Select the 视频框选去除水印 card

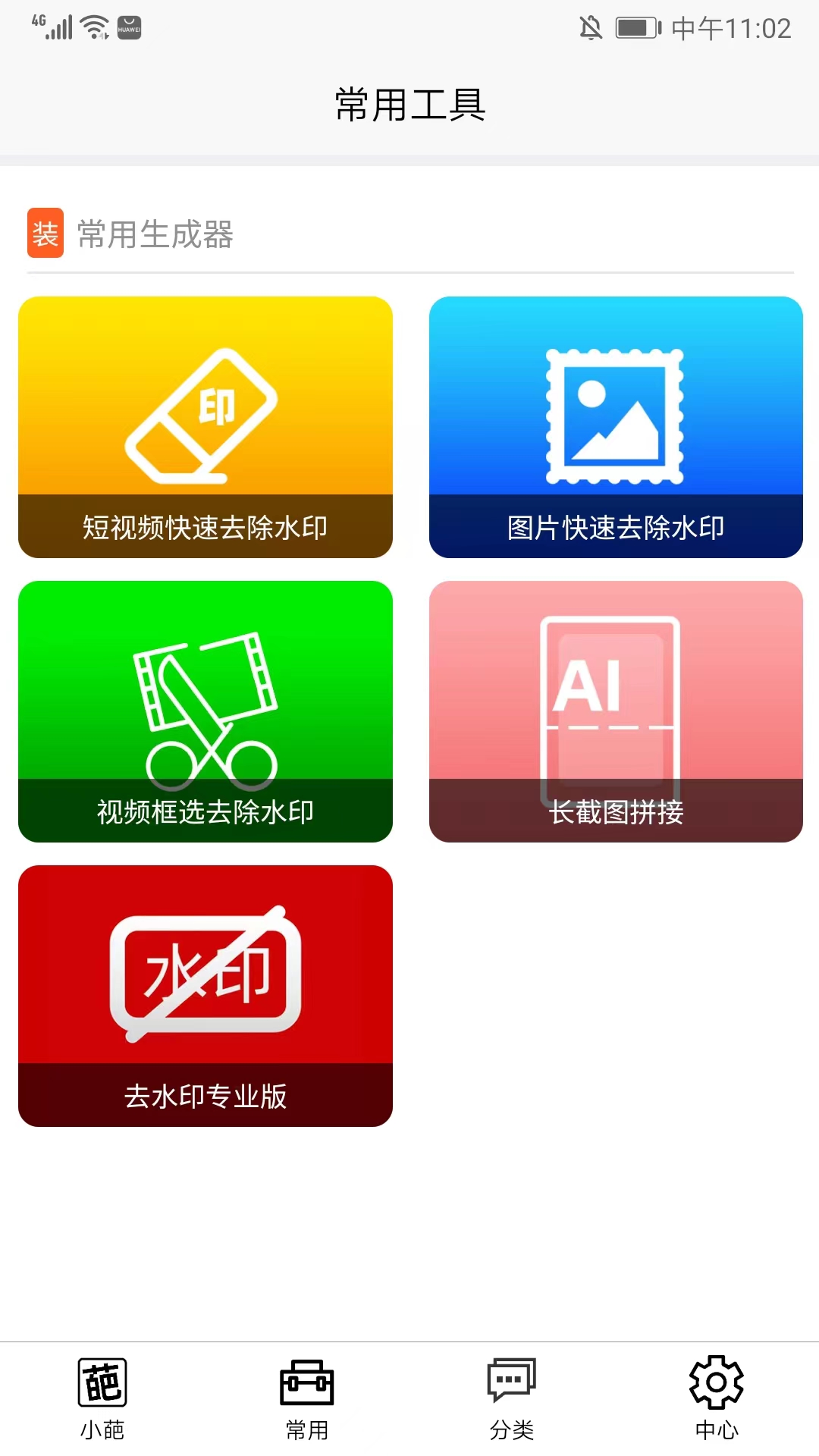click(x=205, y=711)
